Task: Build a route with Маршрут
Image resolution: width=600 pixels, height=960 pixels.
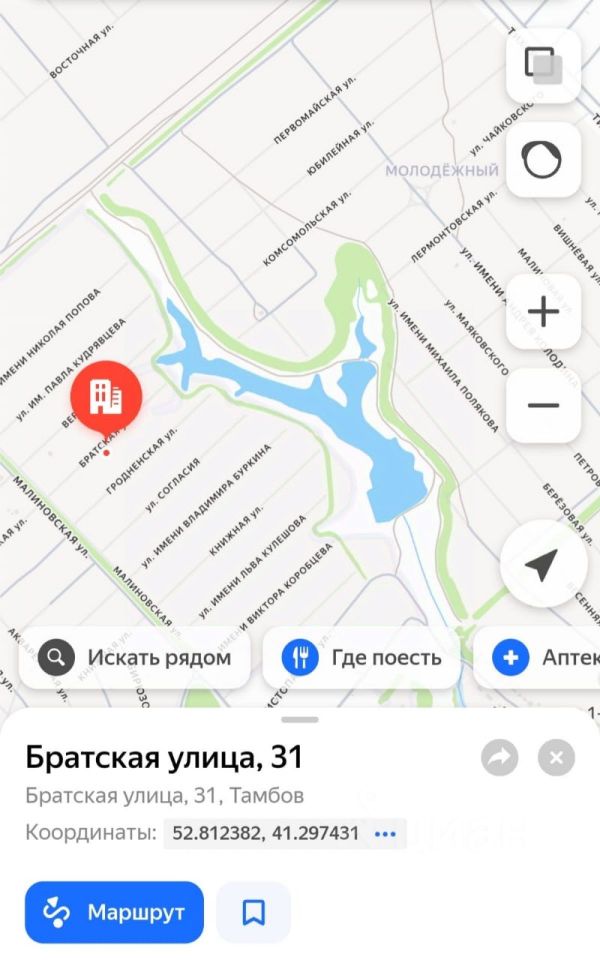Action: 115,912
